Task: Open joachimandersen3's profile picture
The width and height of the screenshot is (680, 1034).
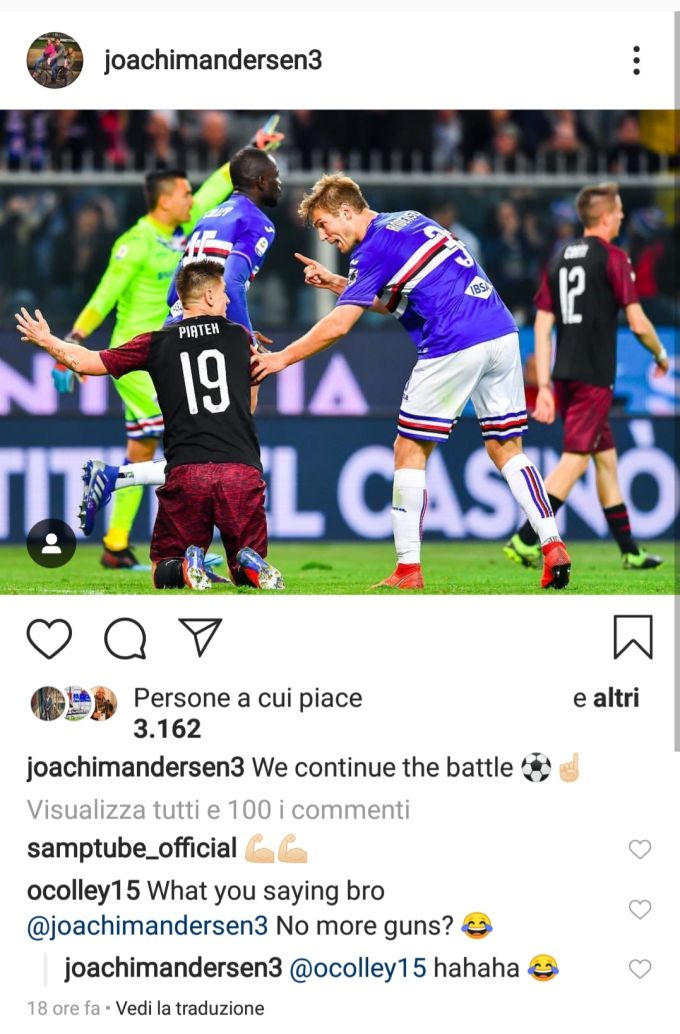Action: (x=54, y=60)
